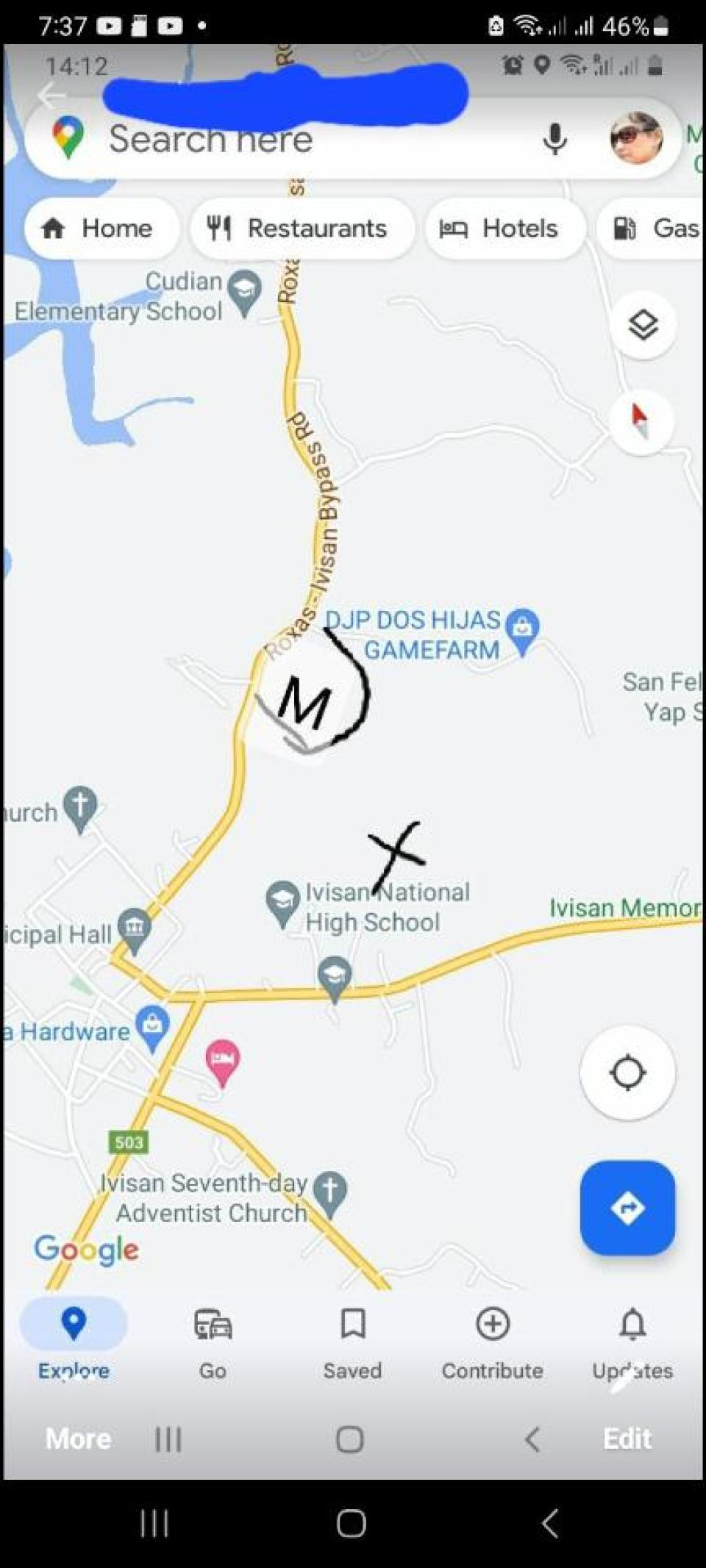Image resolution: width=706 pixels, height=1568 pixels.
Task: Tap the system back button
Action: pos(549,1523)
